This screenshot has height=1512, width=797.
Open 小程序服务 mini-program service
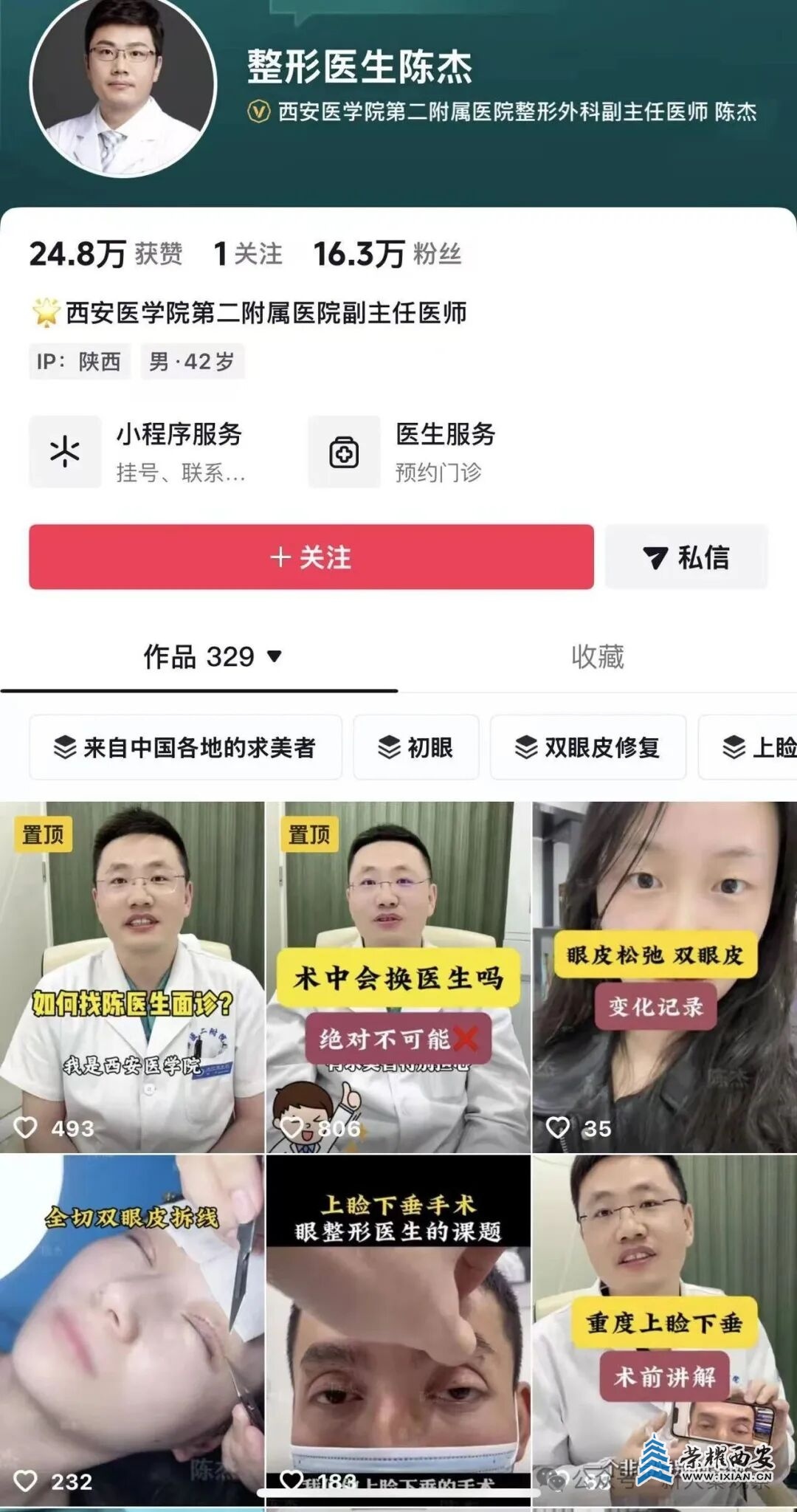[140, 451]
